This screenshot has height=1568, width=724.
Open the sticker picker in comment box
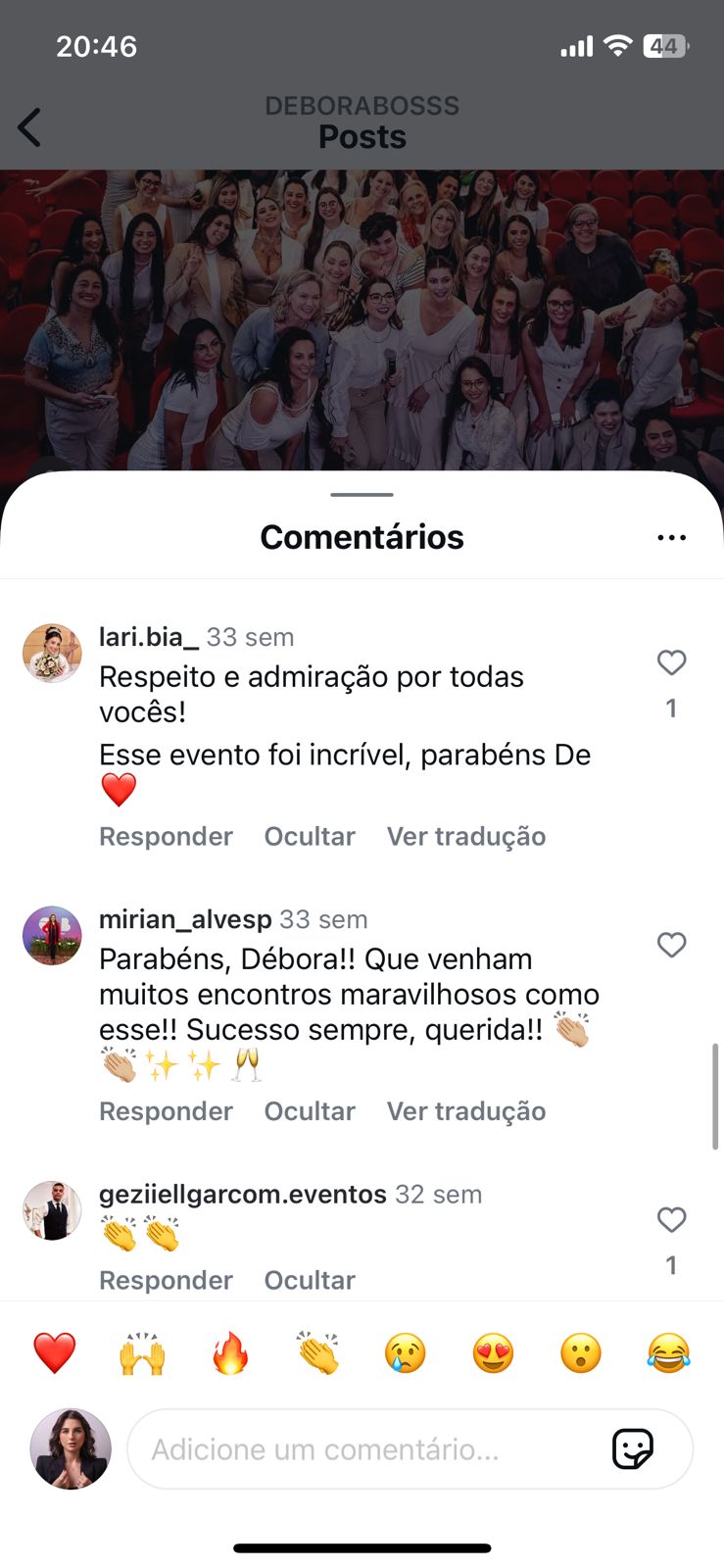pos(633,1449)
